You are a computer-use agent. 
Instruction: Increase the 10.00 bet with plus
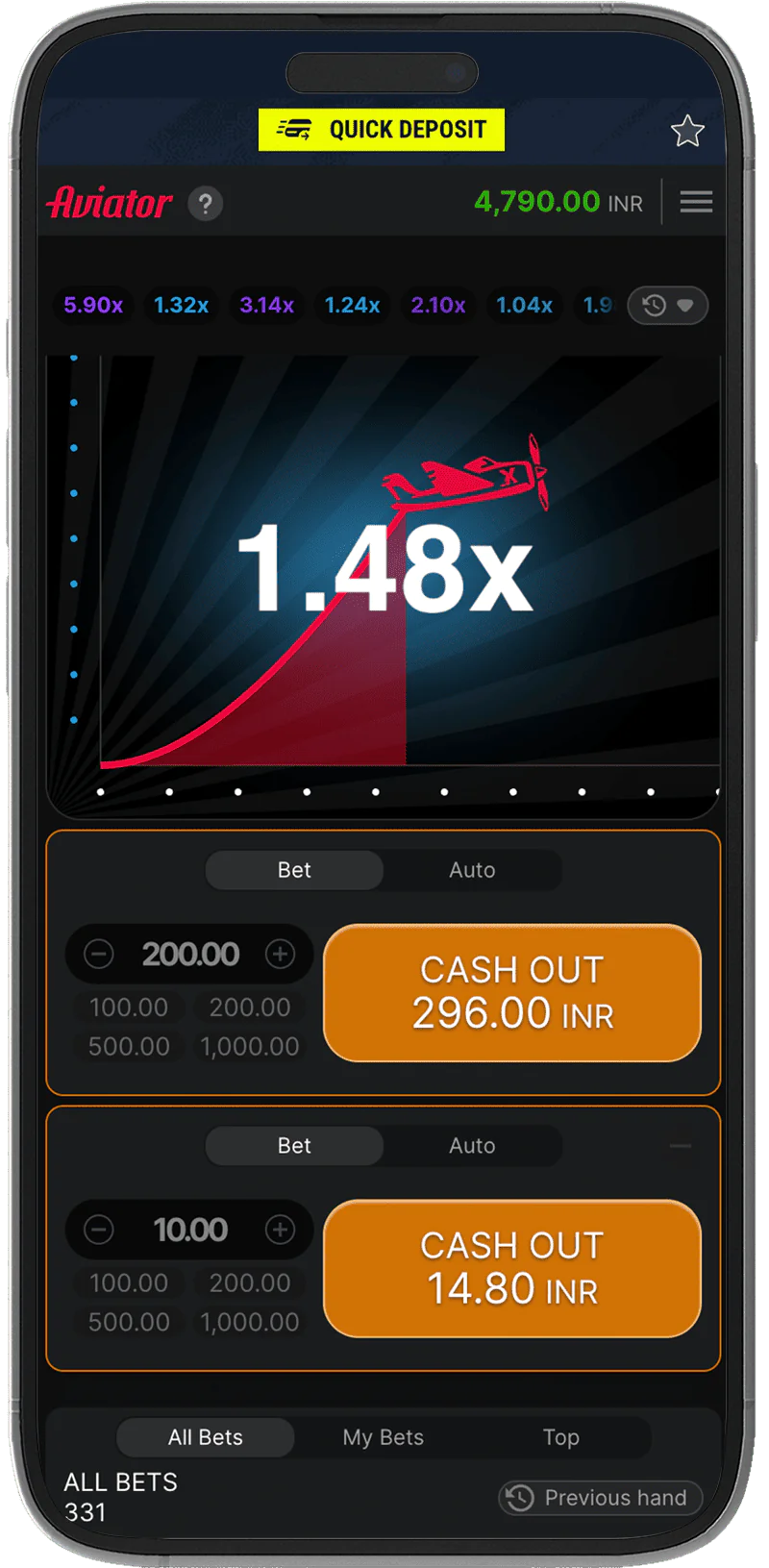pos(280,1230)
